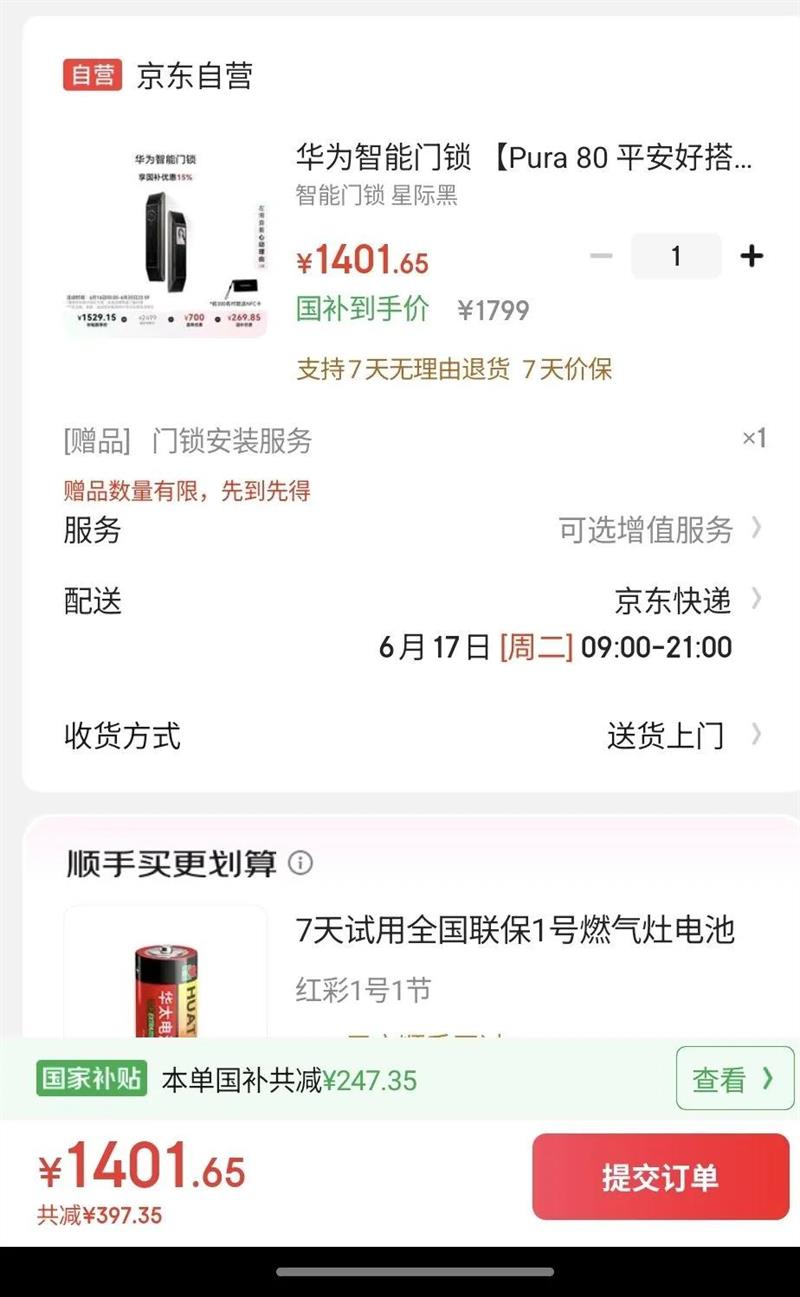Submit the order with 提交订单
Image resolution: width=800 pixels, height=1297 pixels.
click(x=660, y=1177)
